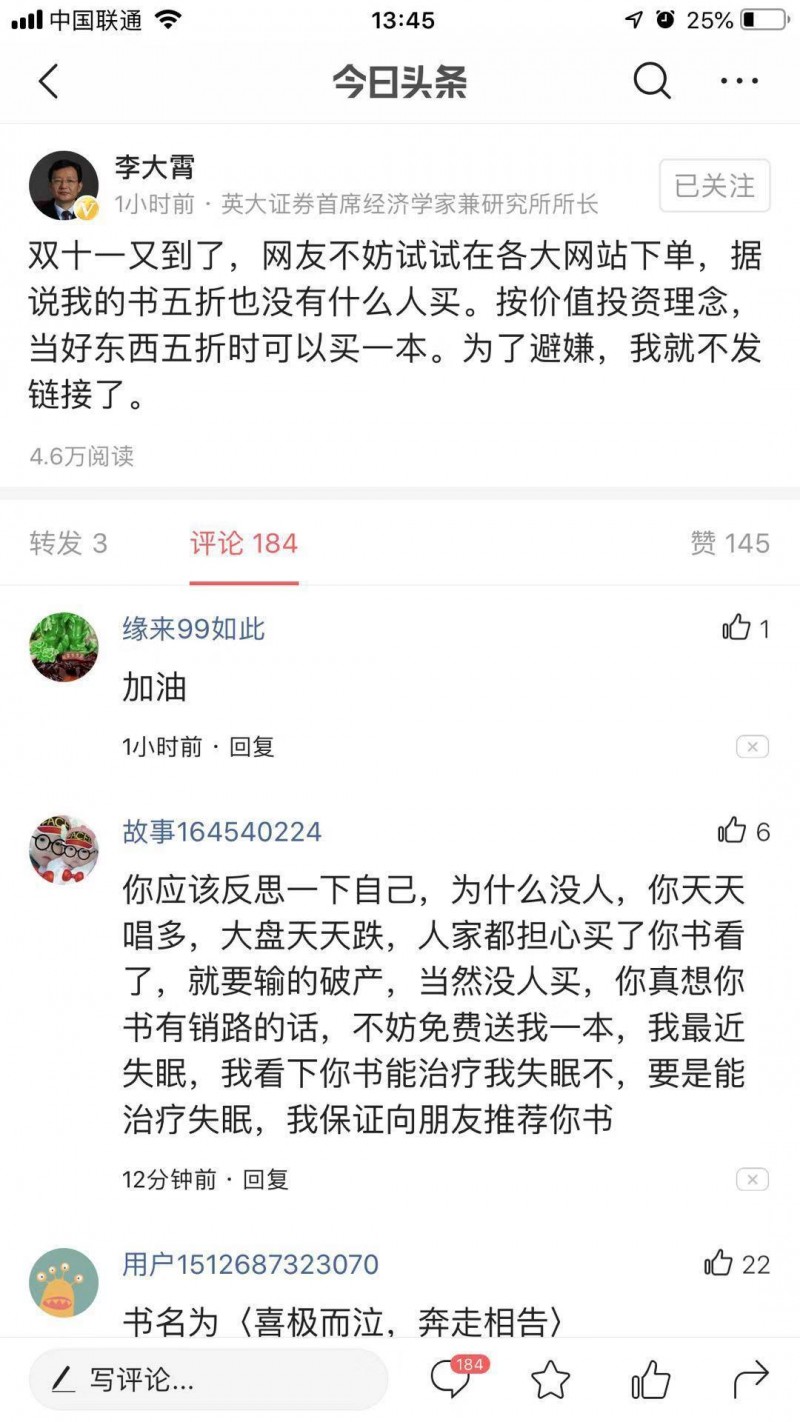800x1422 pixels.
Task: Toggle 已关注 to unfollow 李大霄
Action: [713, 187]
